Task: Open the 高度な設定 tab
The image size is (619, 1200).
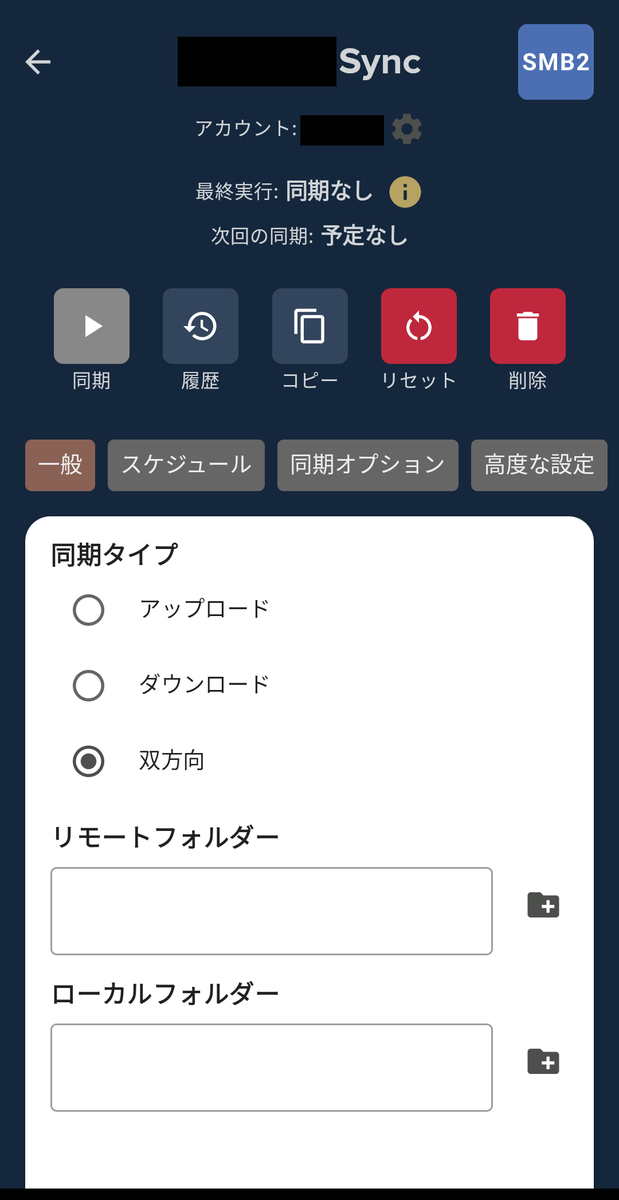Action: tap(539, 465)
